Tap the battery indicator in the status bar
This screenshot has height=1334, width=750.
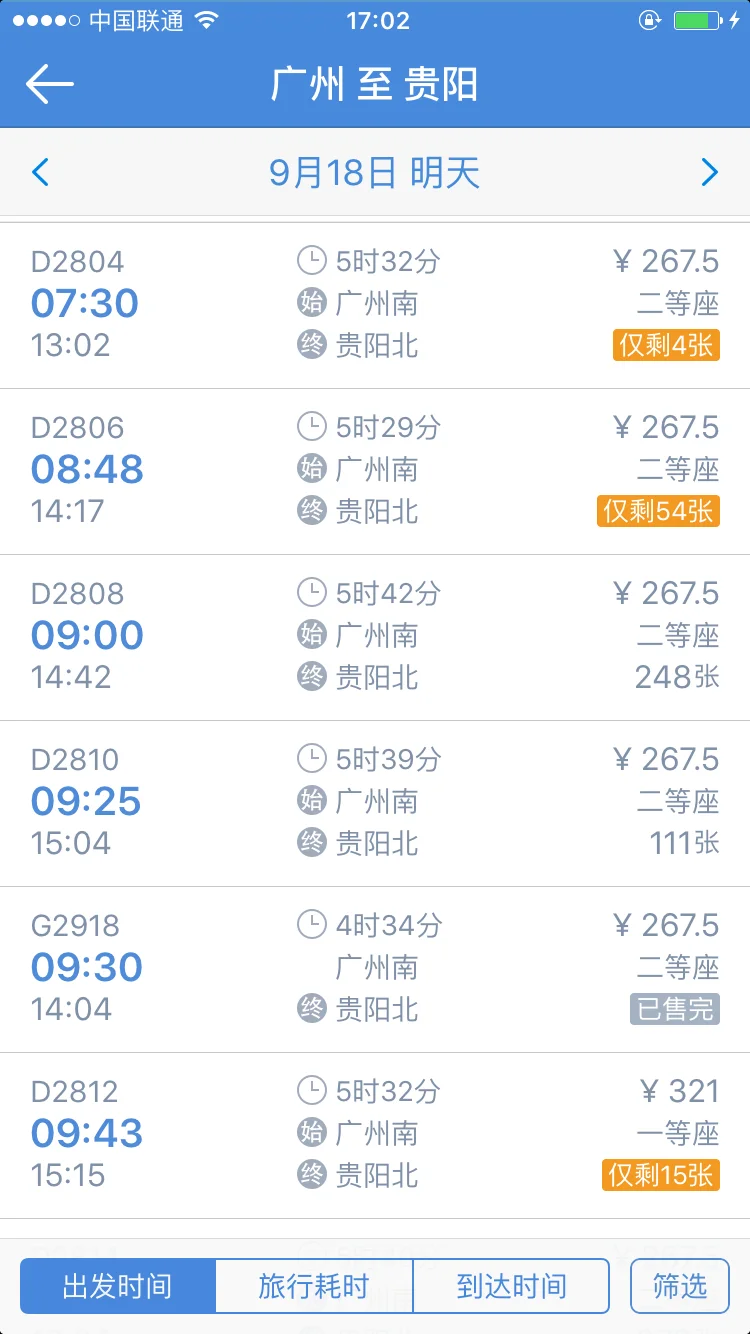[x=696, y=20]
